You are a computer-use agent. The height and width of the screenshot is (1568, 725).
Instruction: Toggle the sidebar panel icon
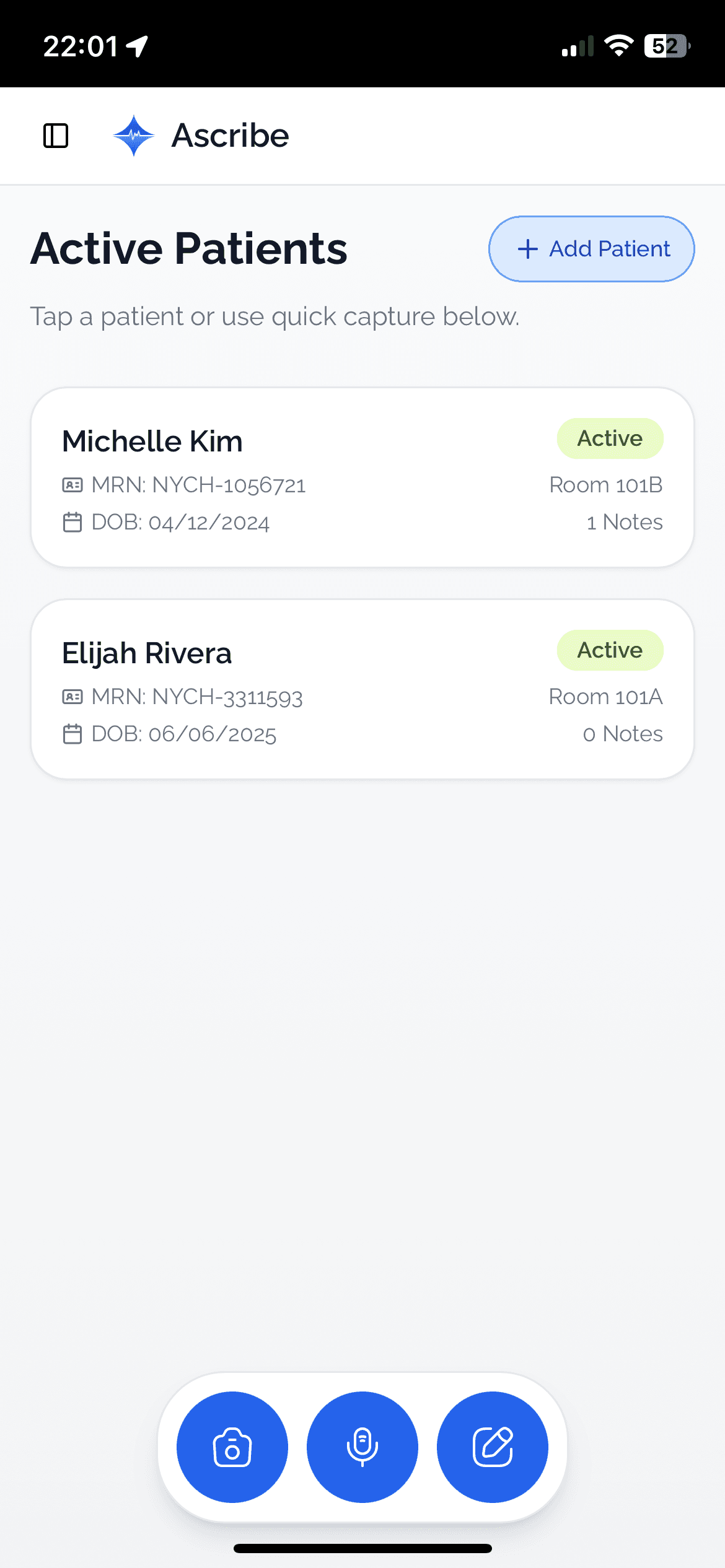(x=56, y=136)
